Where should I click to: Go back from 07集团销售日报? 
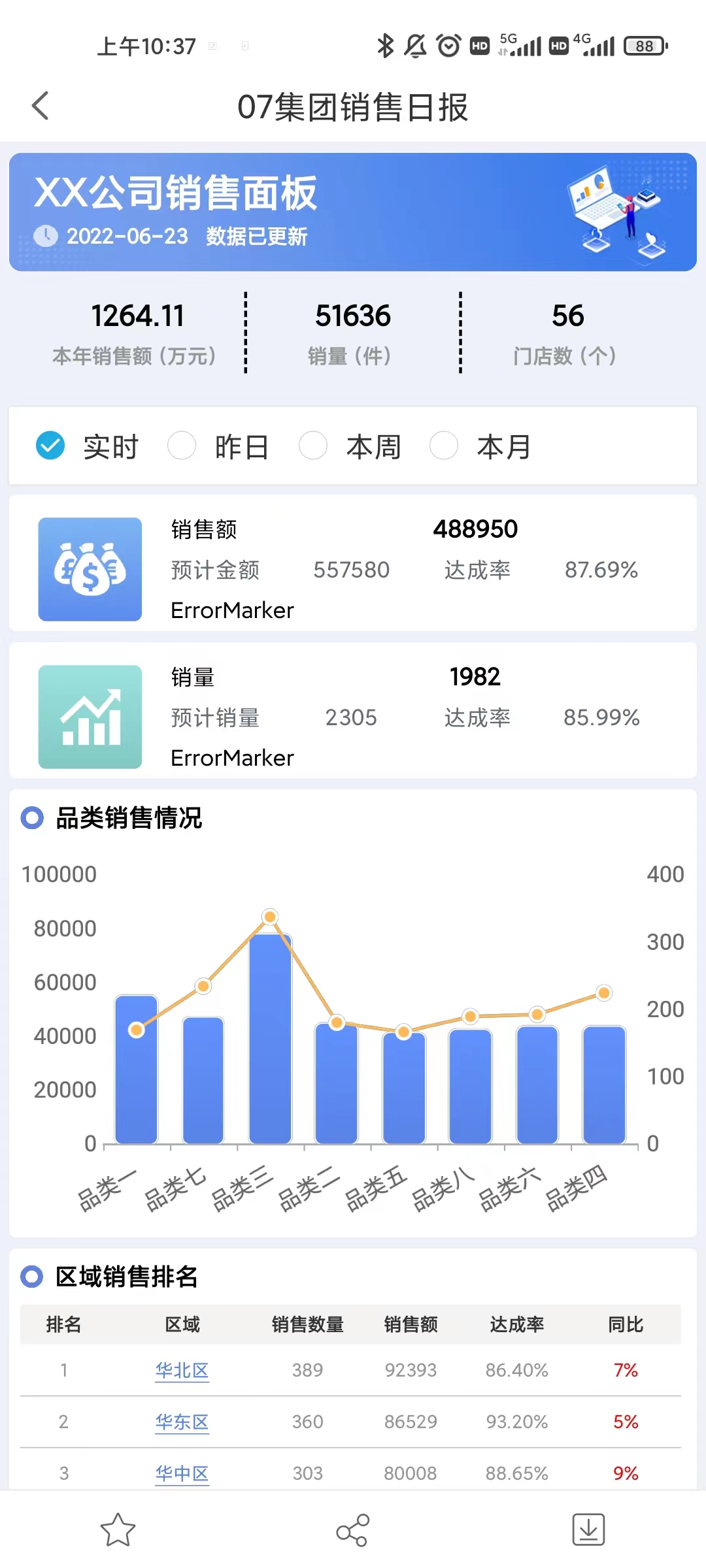tap(41, 106)
